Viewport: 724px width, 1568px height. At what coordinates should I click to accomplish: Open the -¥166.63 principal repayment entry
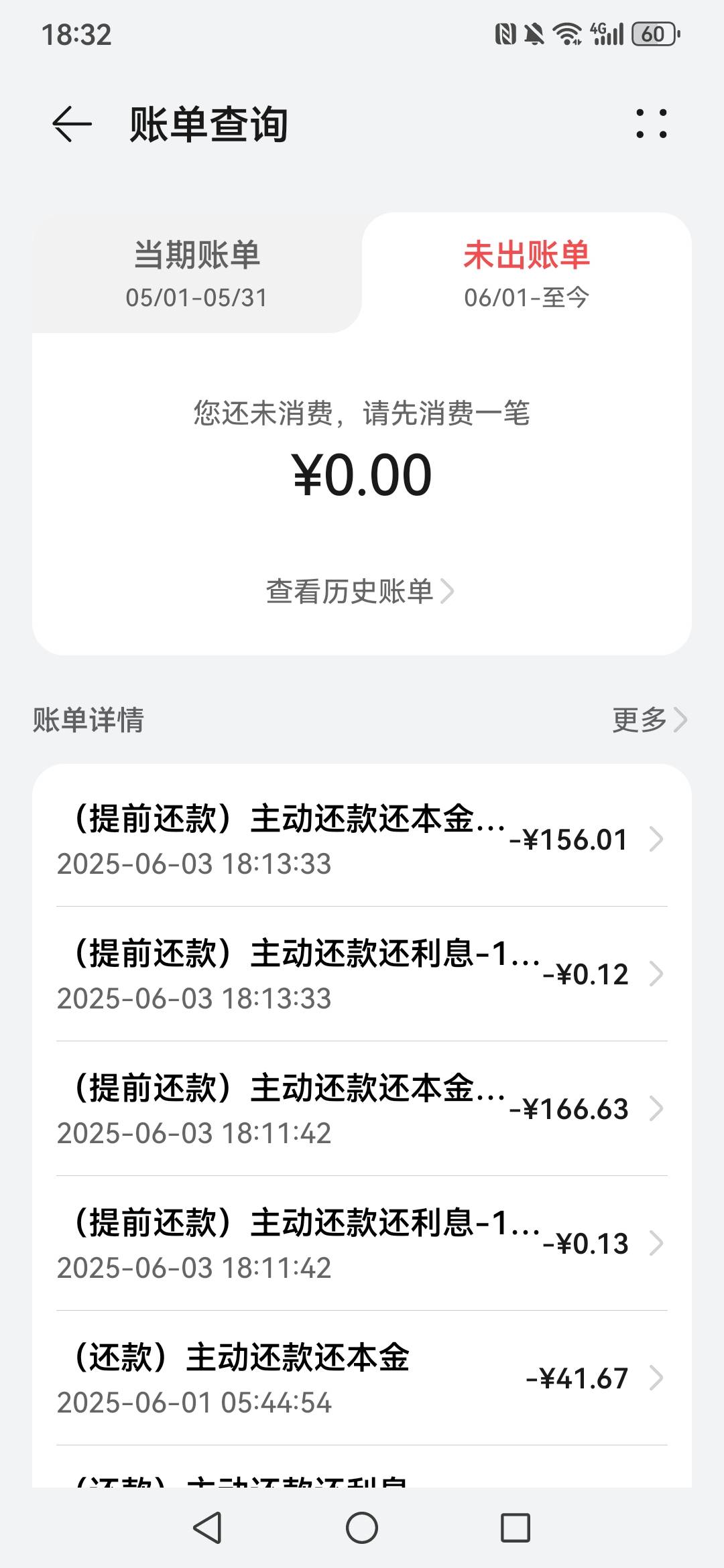click(362, 1109)
